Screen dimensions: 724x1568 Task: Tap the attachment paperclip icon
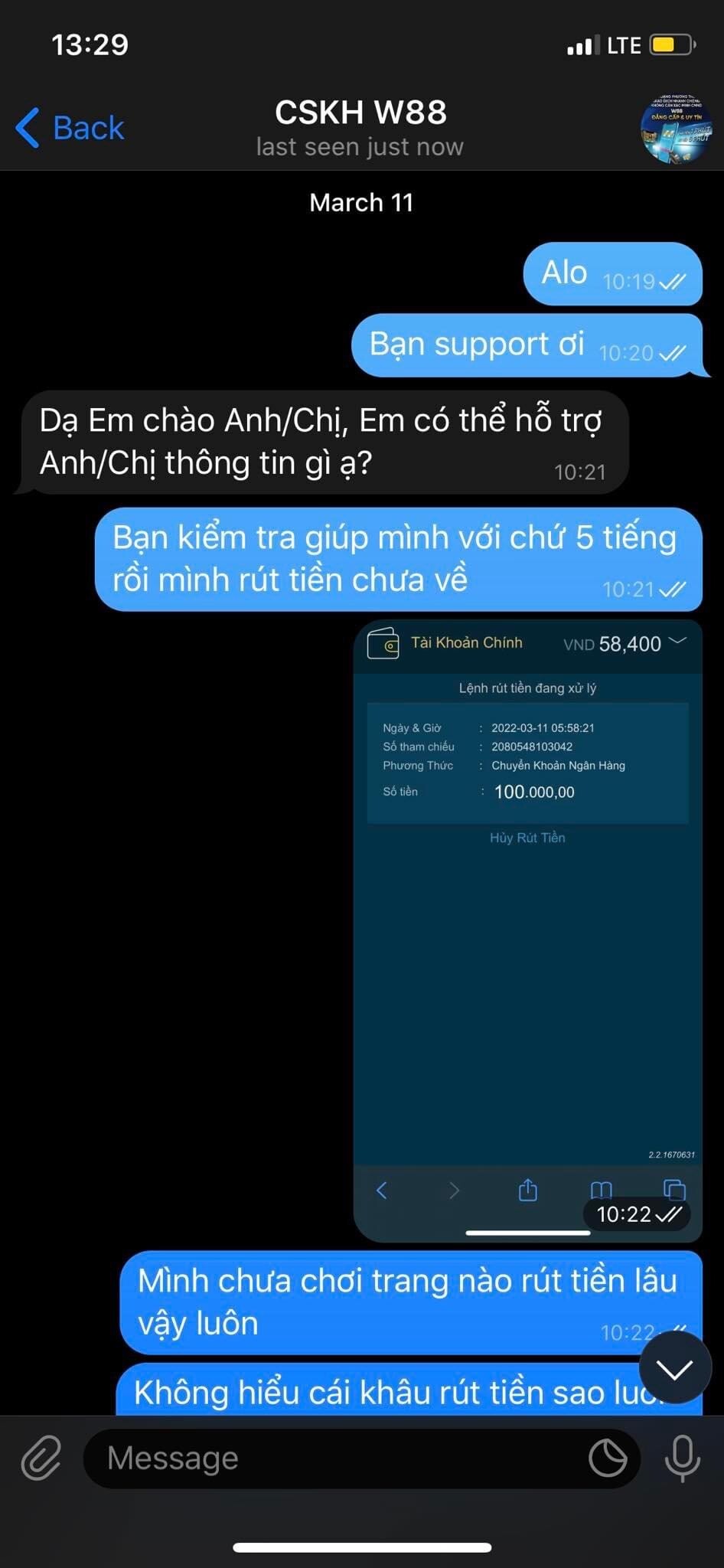41,1457
